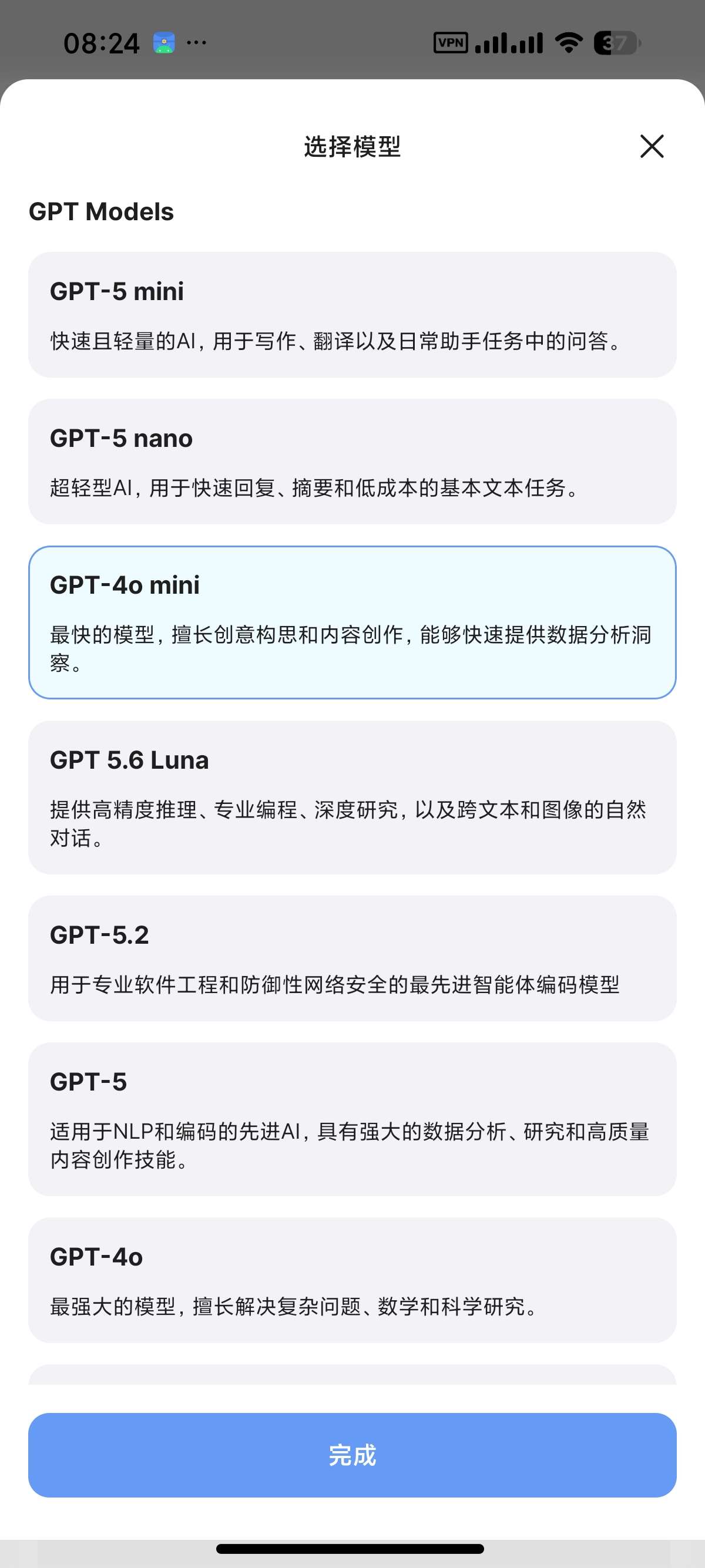Image resolution: width=705 pixels, height=1568 pixels.
Task: Select the GPT-5.2 model card
Action: [352, 958]
